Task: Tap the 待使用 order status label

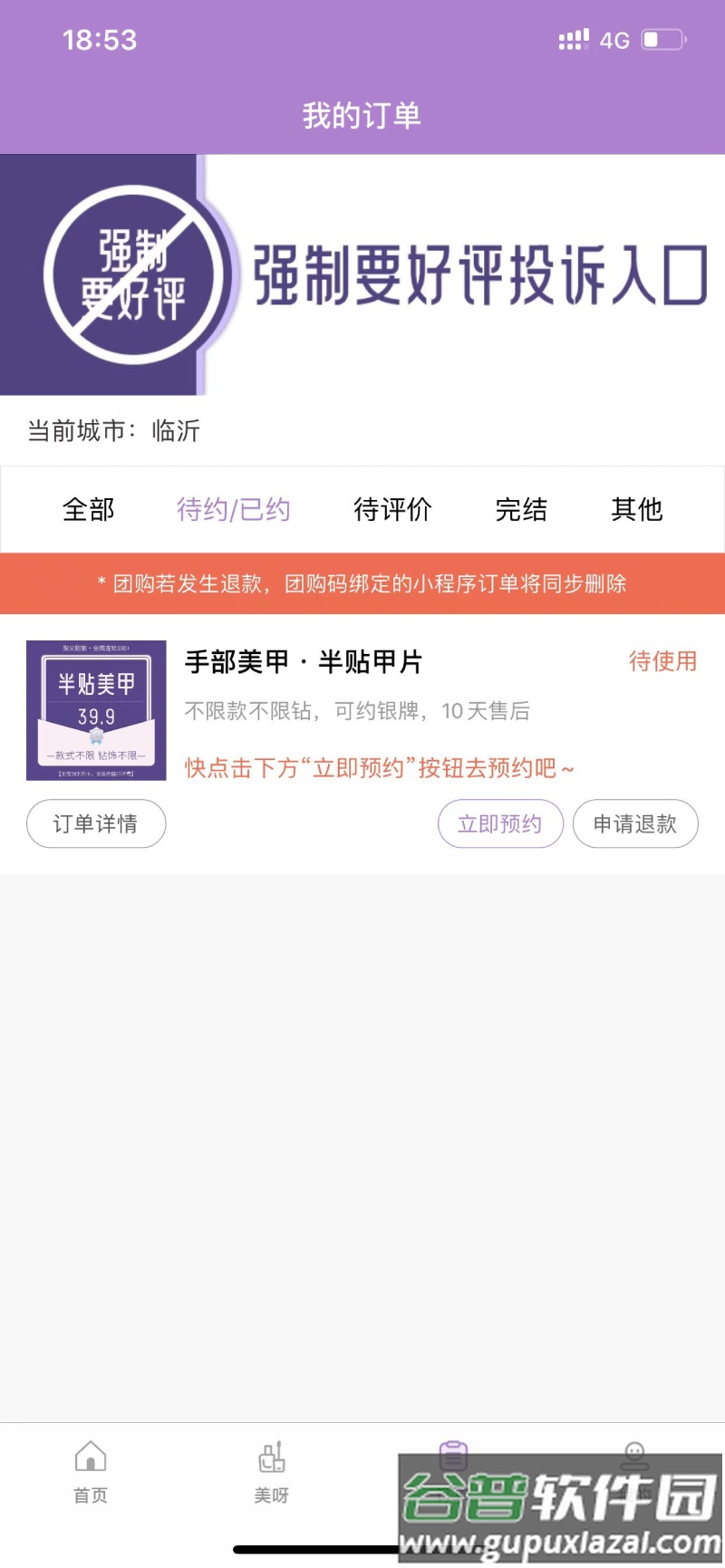Action: tap(662, 662)
